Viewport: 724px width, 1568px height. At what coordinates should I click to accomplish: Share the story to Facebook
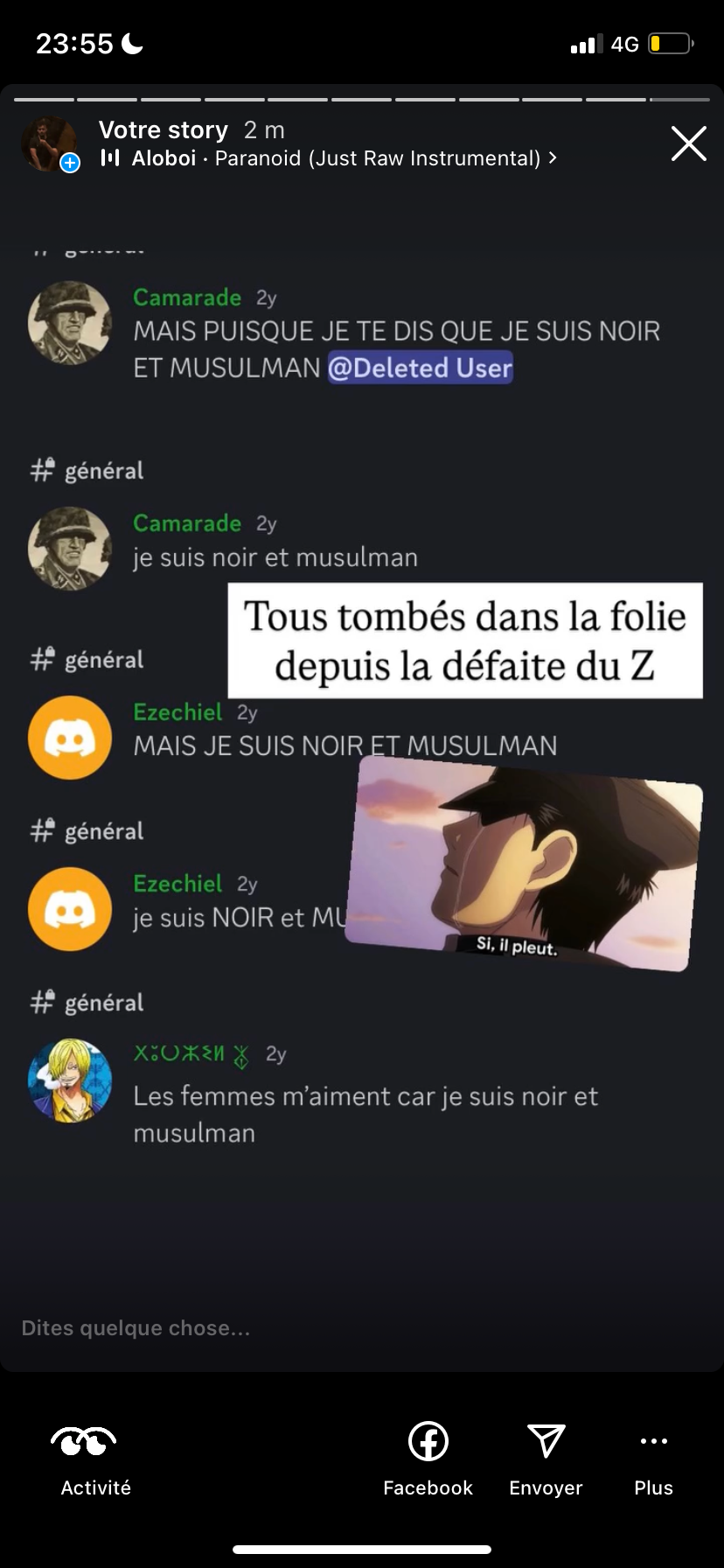(x=428, y=1461)
